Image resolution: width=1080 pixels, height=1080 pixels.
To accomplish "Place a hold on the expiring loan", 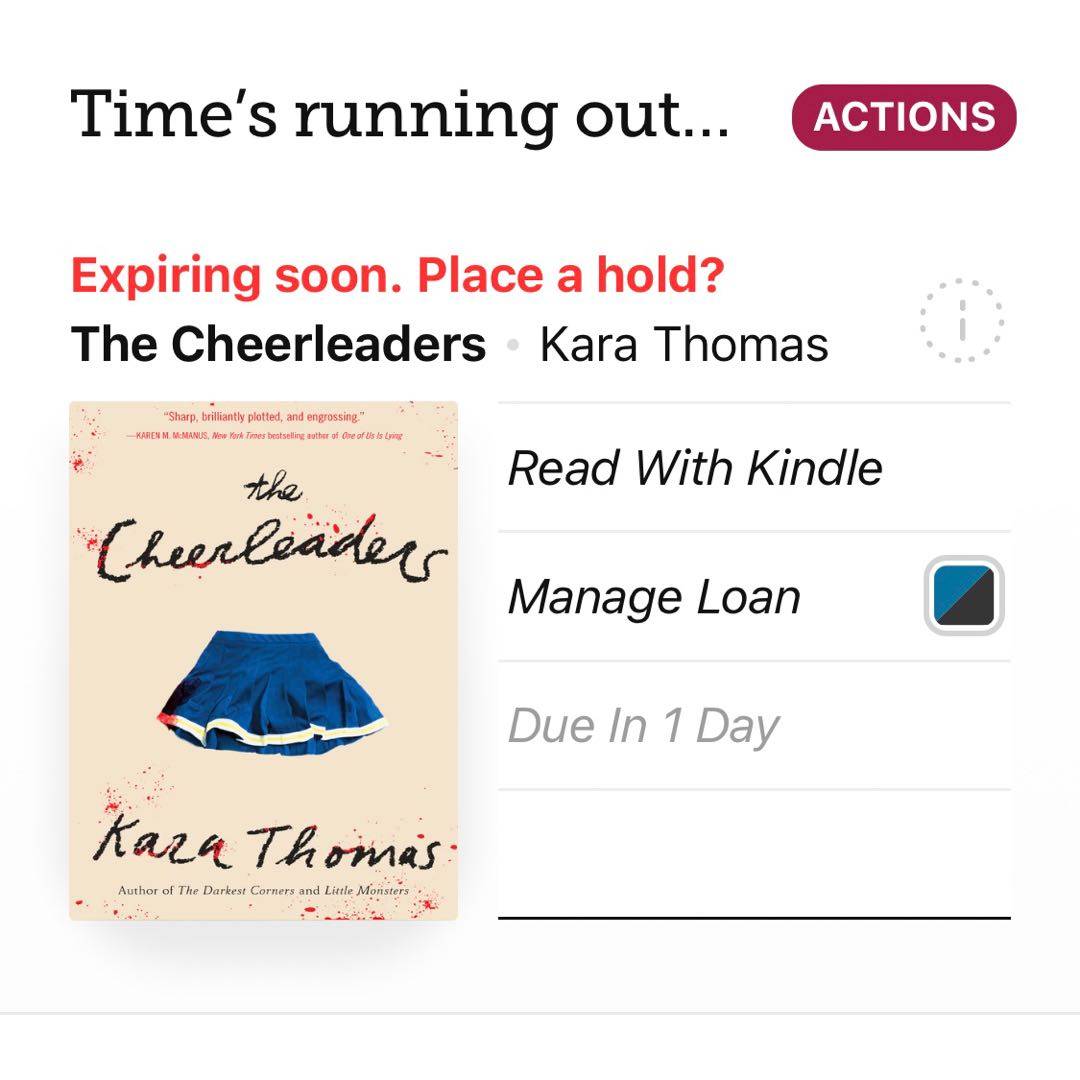I will point(396,275).
